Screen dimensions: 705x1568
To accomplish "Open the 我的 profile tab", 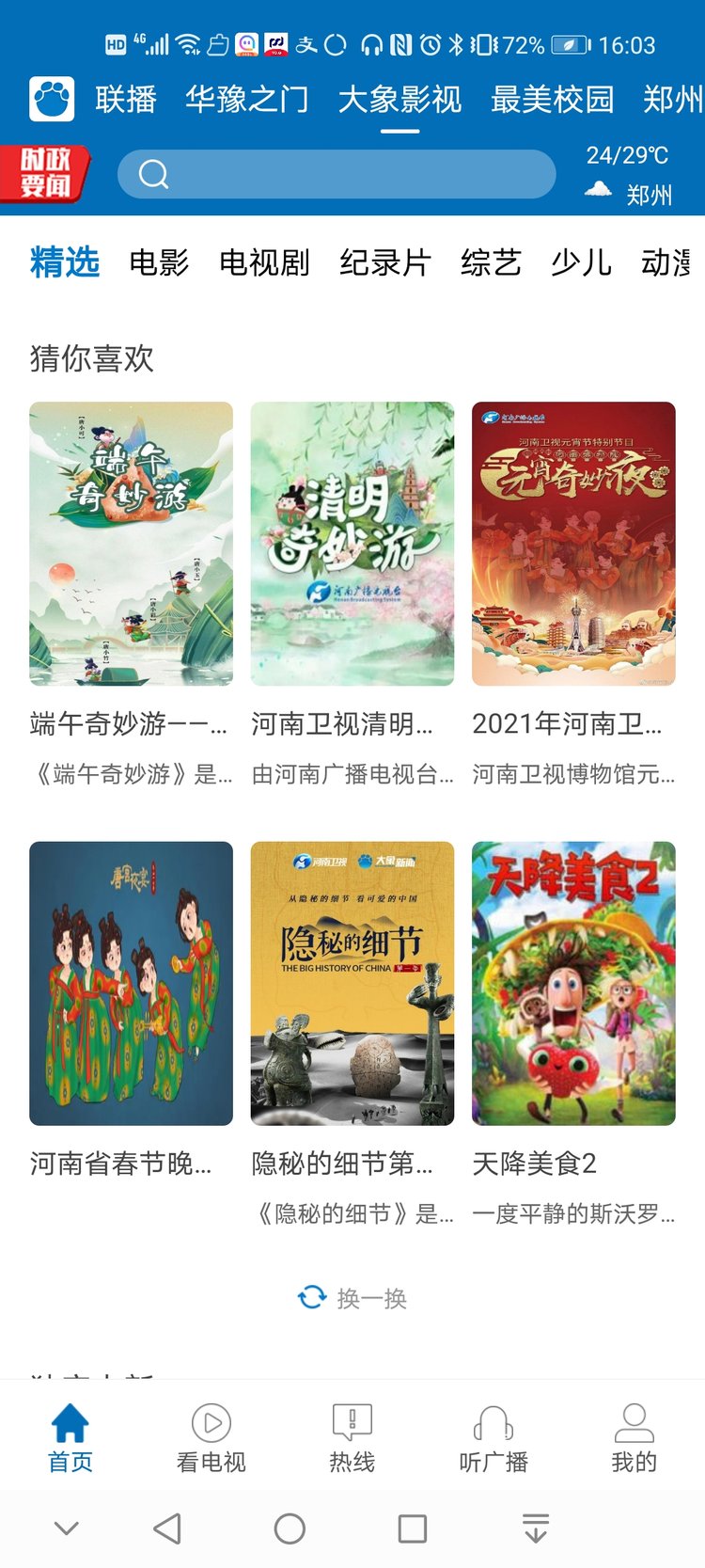I will tap(634, 1438).
